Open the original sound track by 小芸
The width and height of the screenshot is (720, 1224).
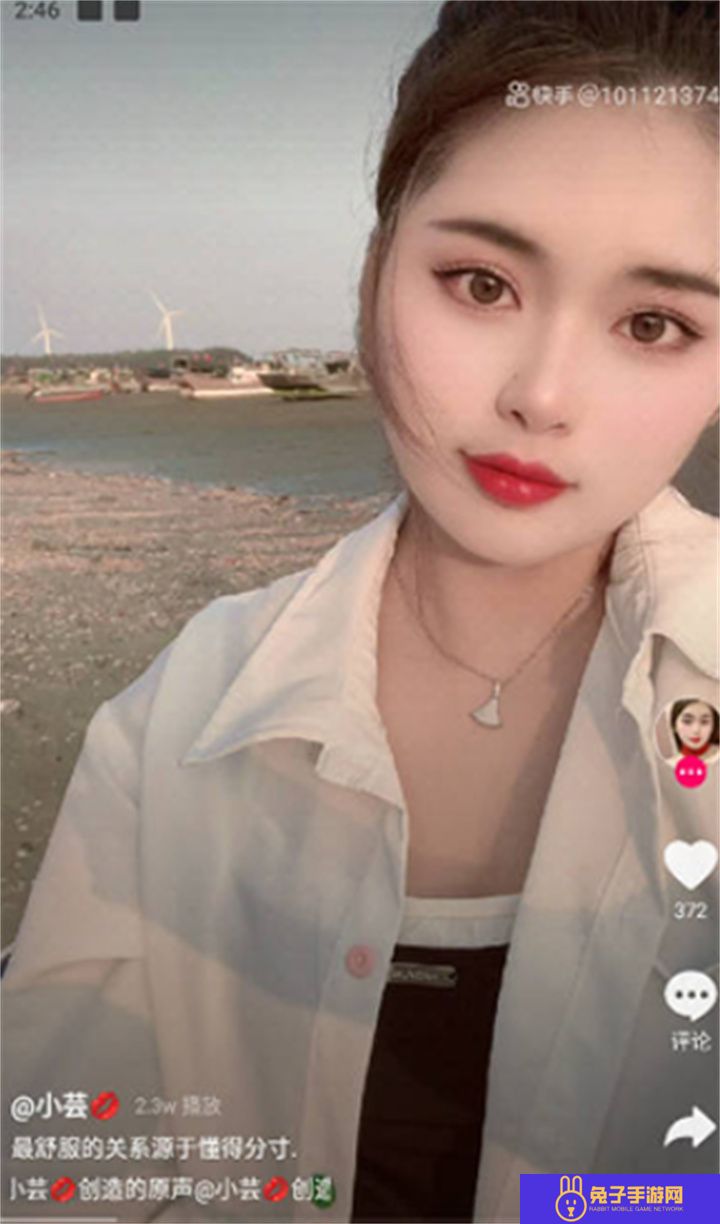[172, 1190]
